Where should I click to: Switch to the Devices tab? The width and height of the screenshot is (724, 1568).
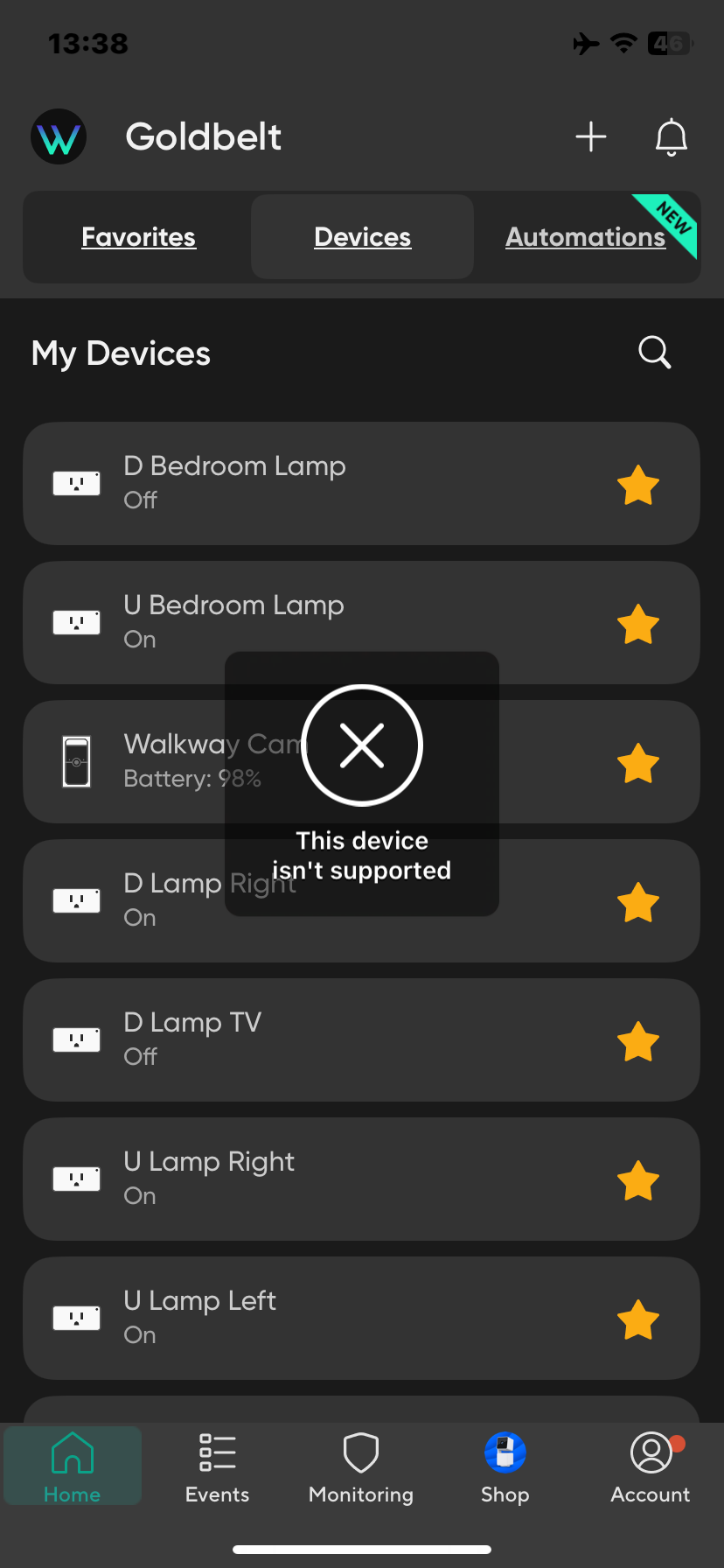(x=362, y=237)
